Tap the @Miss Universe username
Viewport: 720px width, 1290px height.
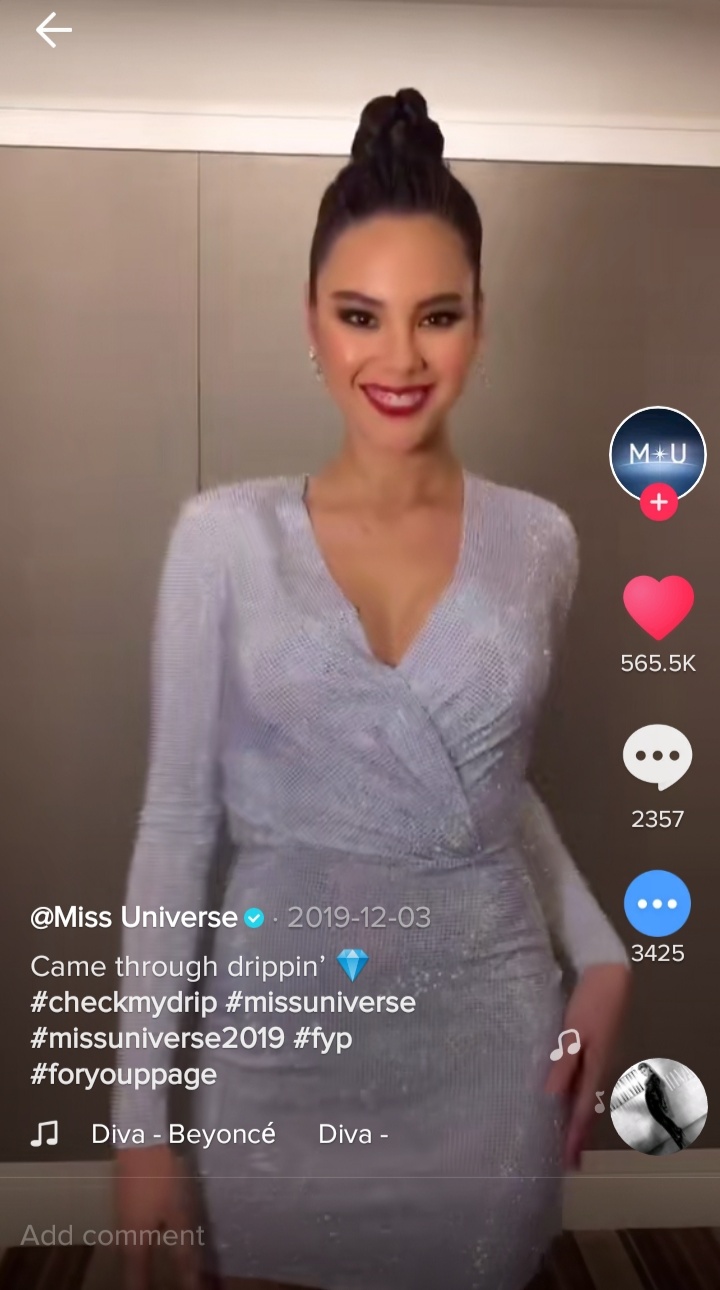click(134, 917)
